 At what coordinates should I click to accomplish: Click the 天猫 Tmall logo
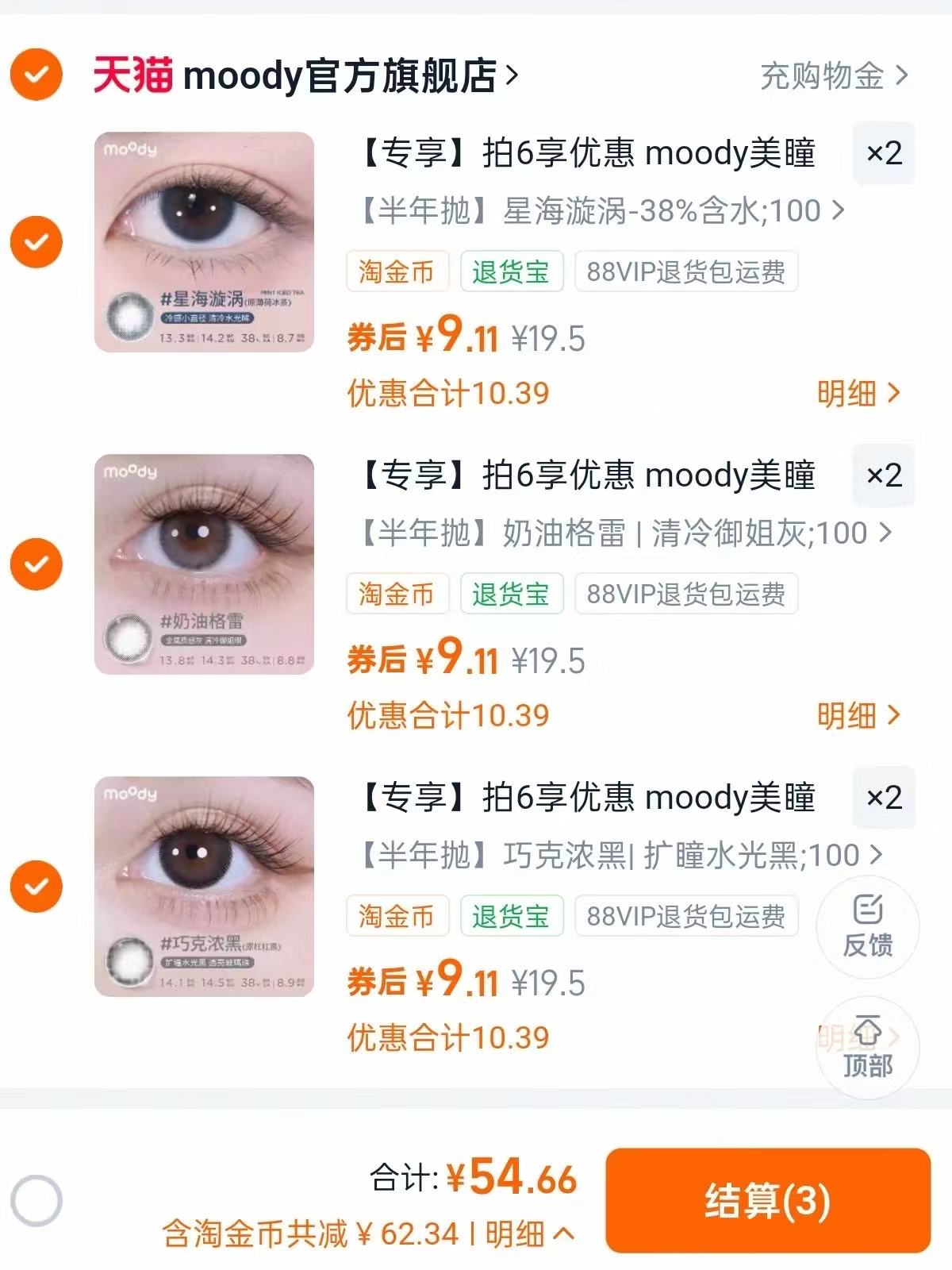pyautogui.click(x=129, y=74)
